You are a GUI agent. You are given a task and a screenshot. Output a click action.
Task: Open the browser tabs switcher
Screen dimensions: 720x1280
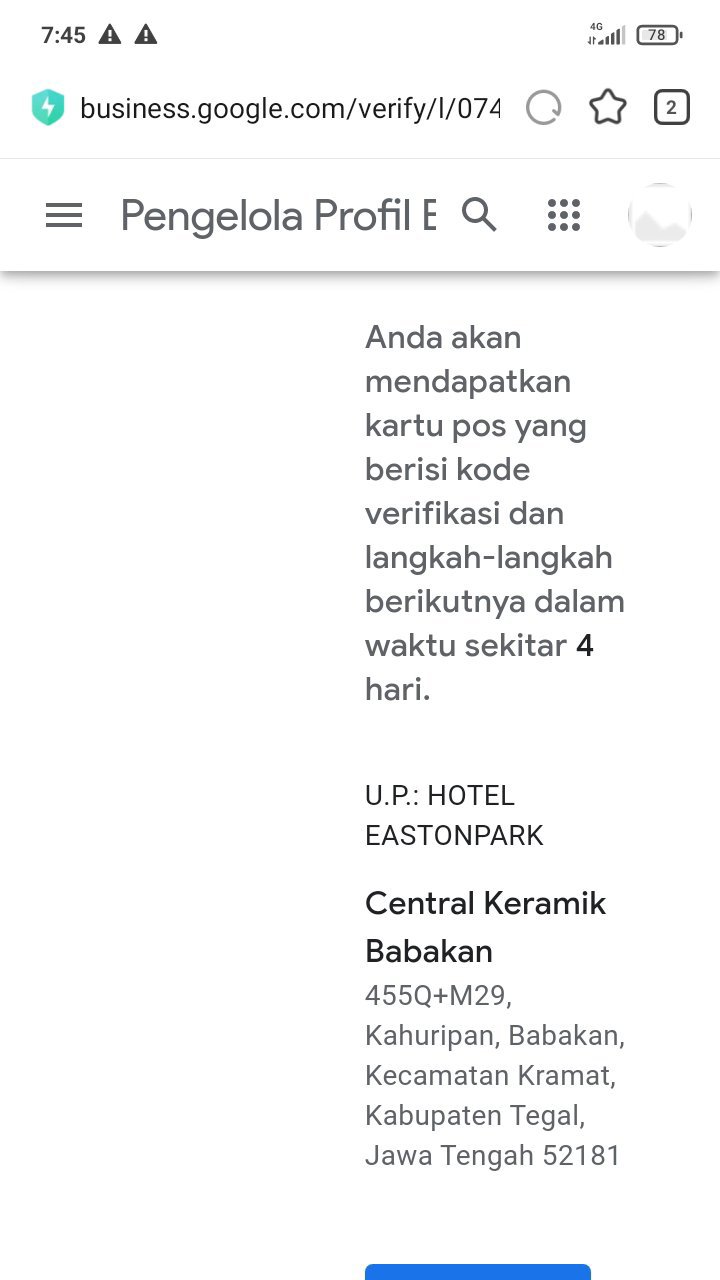671,108
